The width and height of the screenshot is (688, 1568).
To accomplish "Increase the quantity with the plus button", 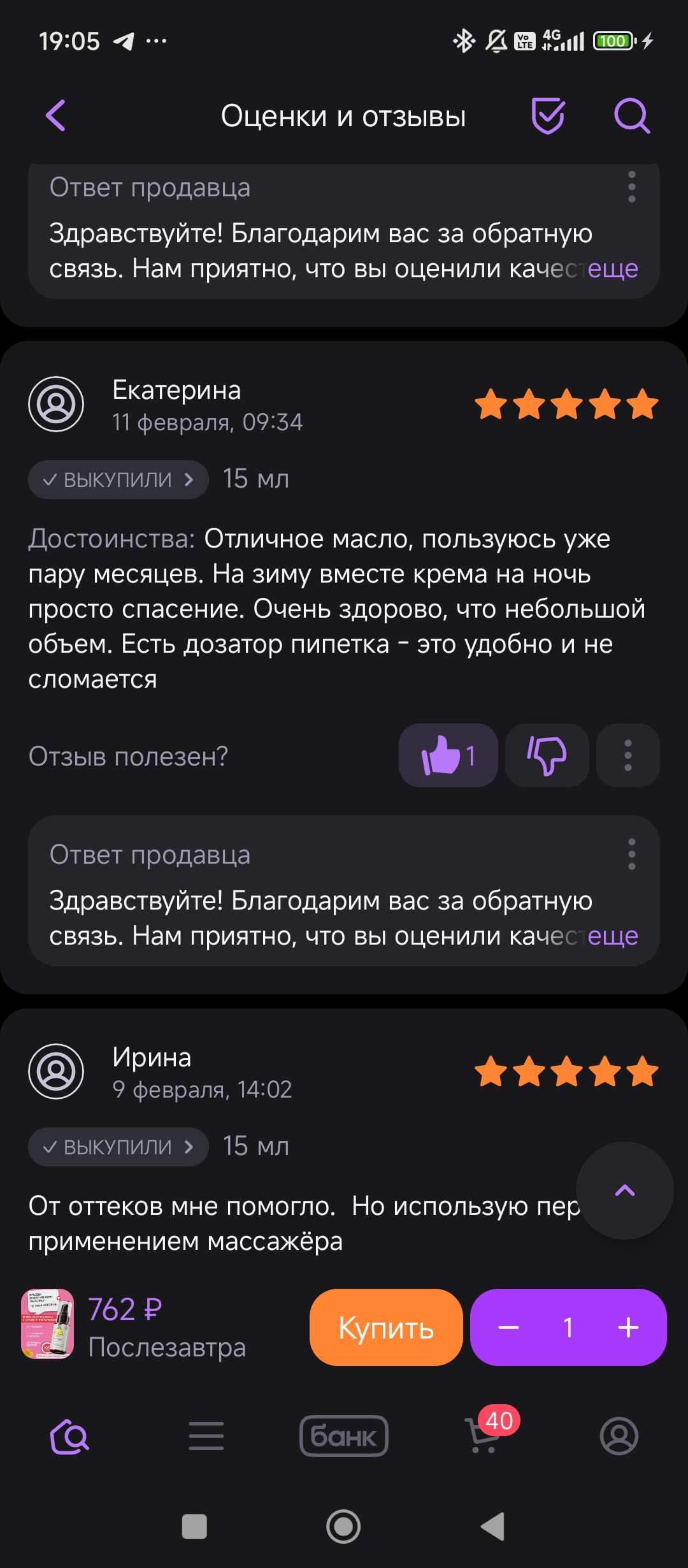I will (x=628, y=1328).
